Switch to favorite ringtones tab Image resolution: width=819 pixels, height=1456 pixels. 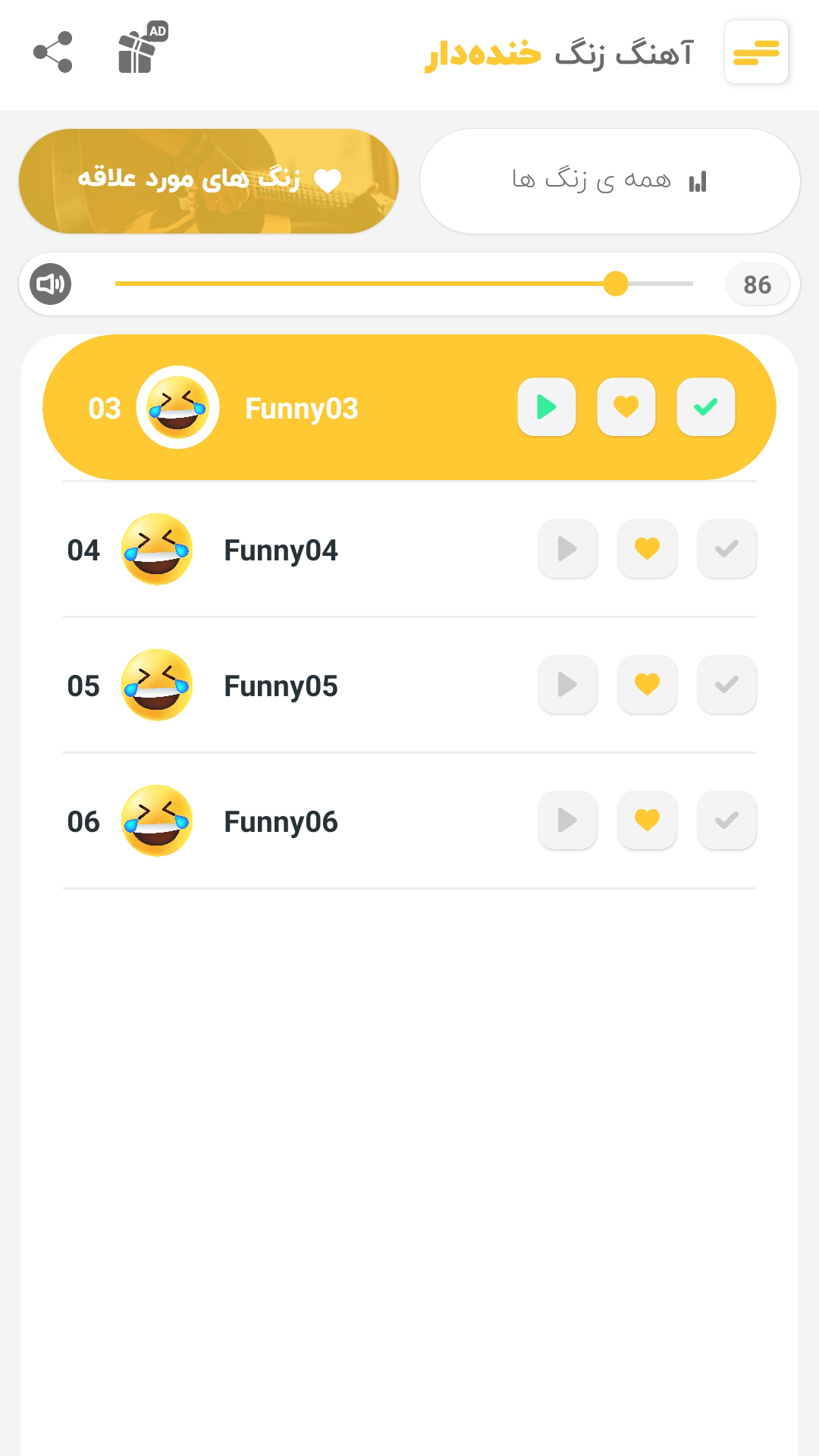point(209,181)
